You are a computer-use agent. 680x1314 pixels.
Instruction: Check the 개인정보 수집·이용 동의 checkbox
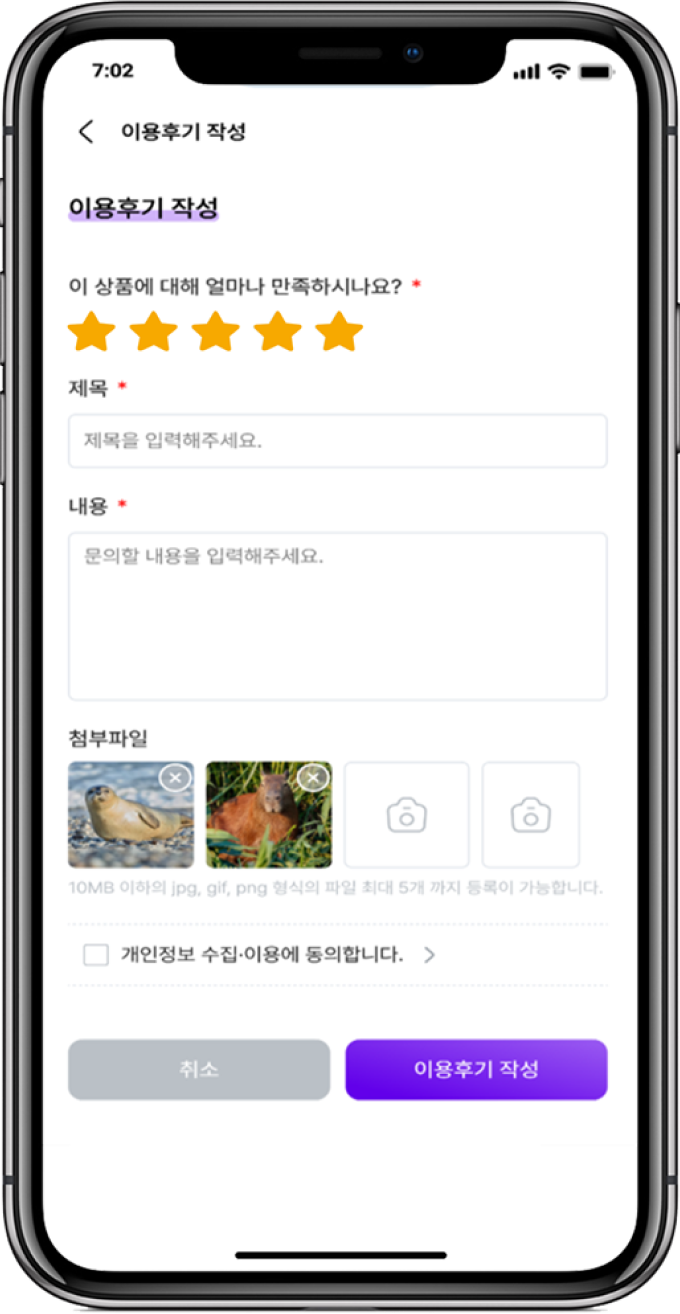[96, 955]
